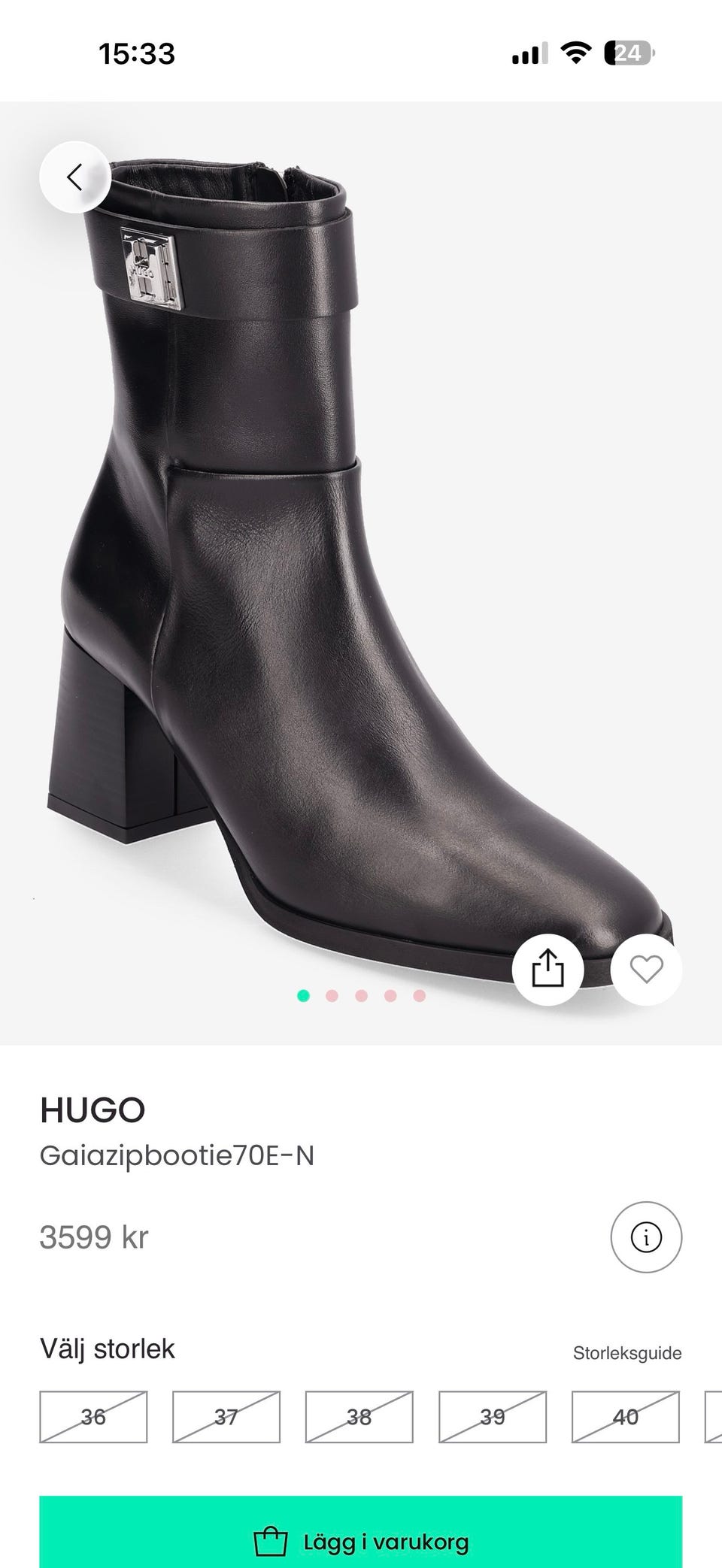Open the Storleksguide link

coord(627,1353)
